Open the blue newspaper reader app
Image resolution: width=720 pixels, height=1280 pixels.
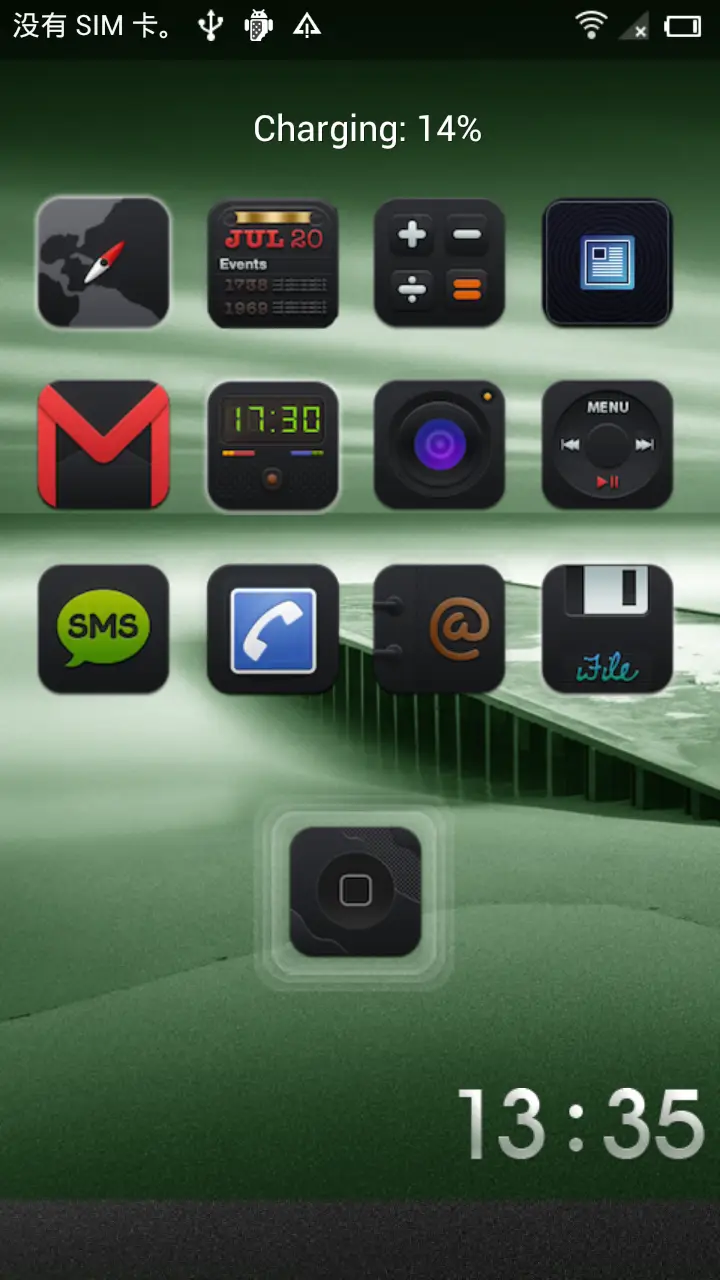point(607,263)
